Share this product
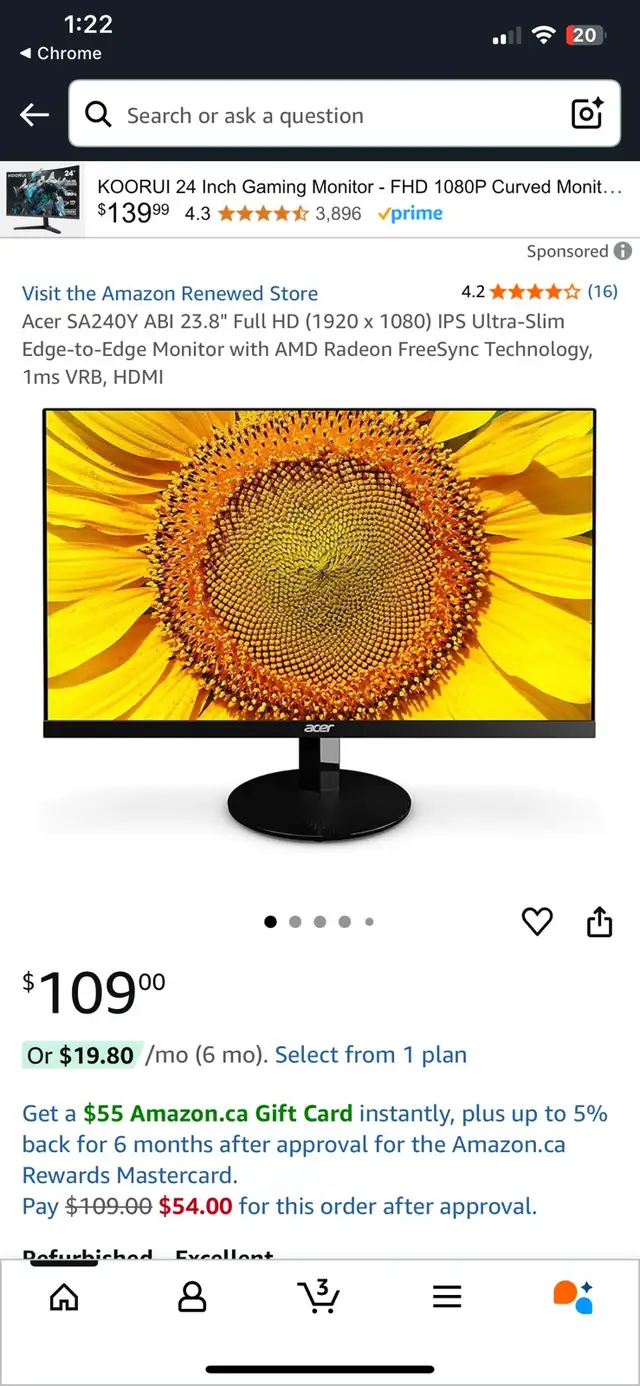Viewport: 640px width, 1386px height. pos(599,921)
